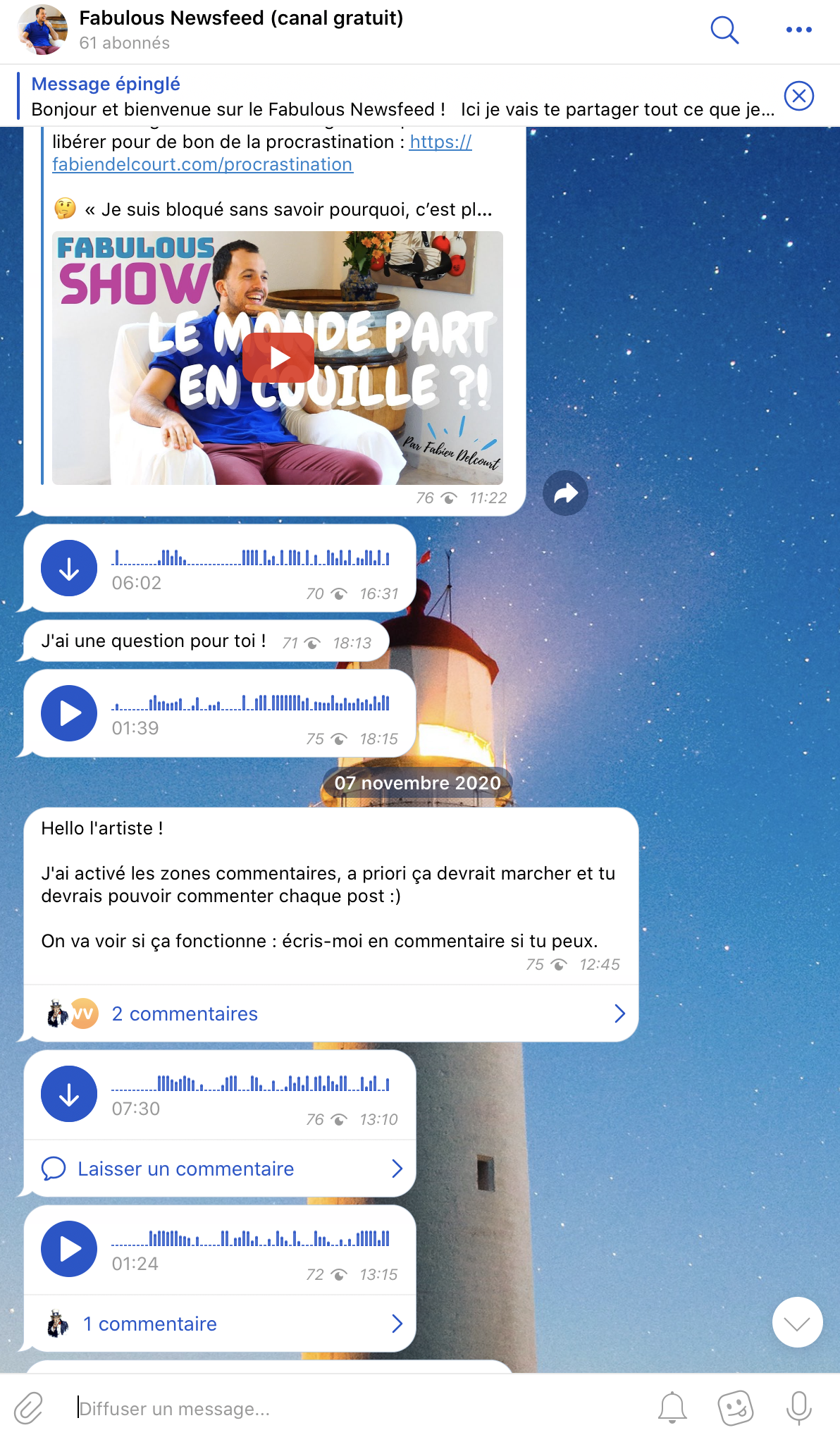The image size is (840, 1442).
Task: Open the three-dot overflow menu
Action: click(798, 30)
